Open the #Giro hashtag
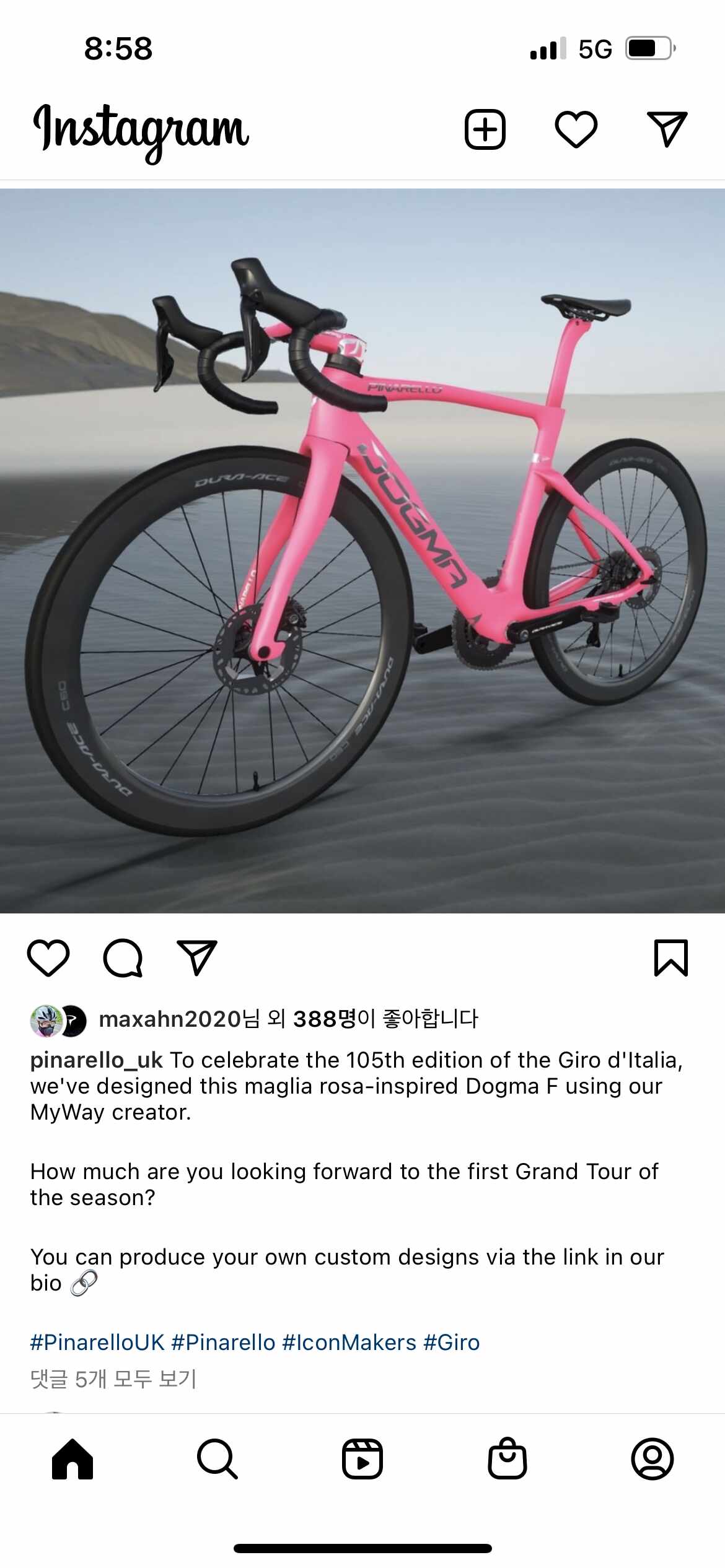Screen dimensions: 725x1568 [x=452, y=1343]
